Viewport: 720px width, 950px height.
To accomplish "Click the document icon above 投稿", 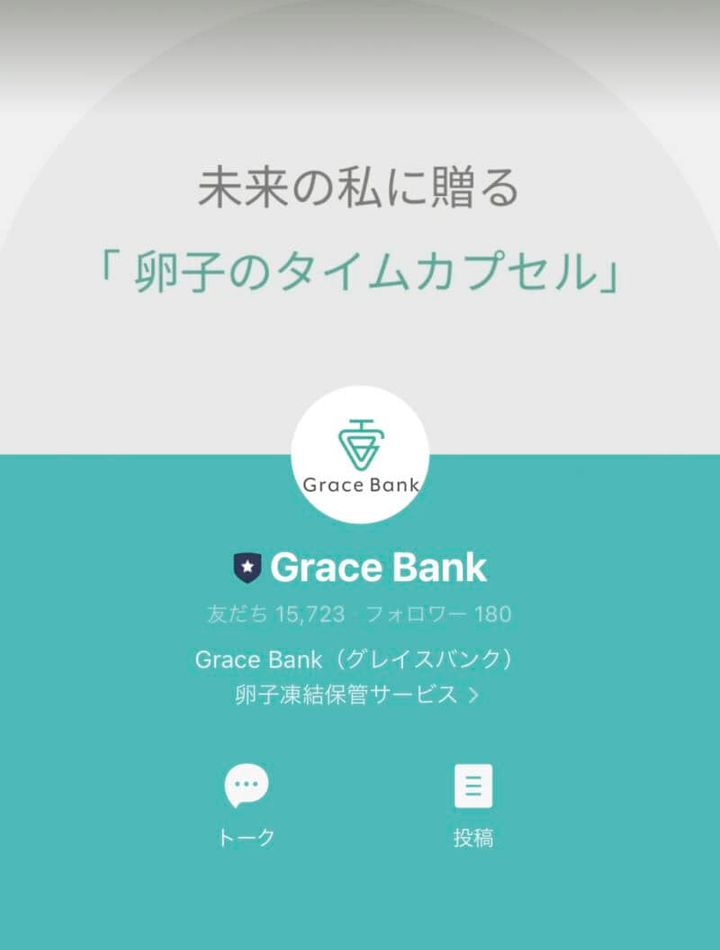I will (x=475, y=787).
